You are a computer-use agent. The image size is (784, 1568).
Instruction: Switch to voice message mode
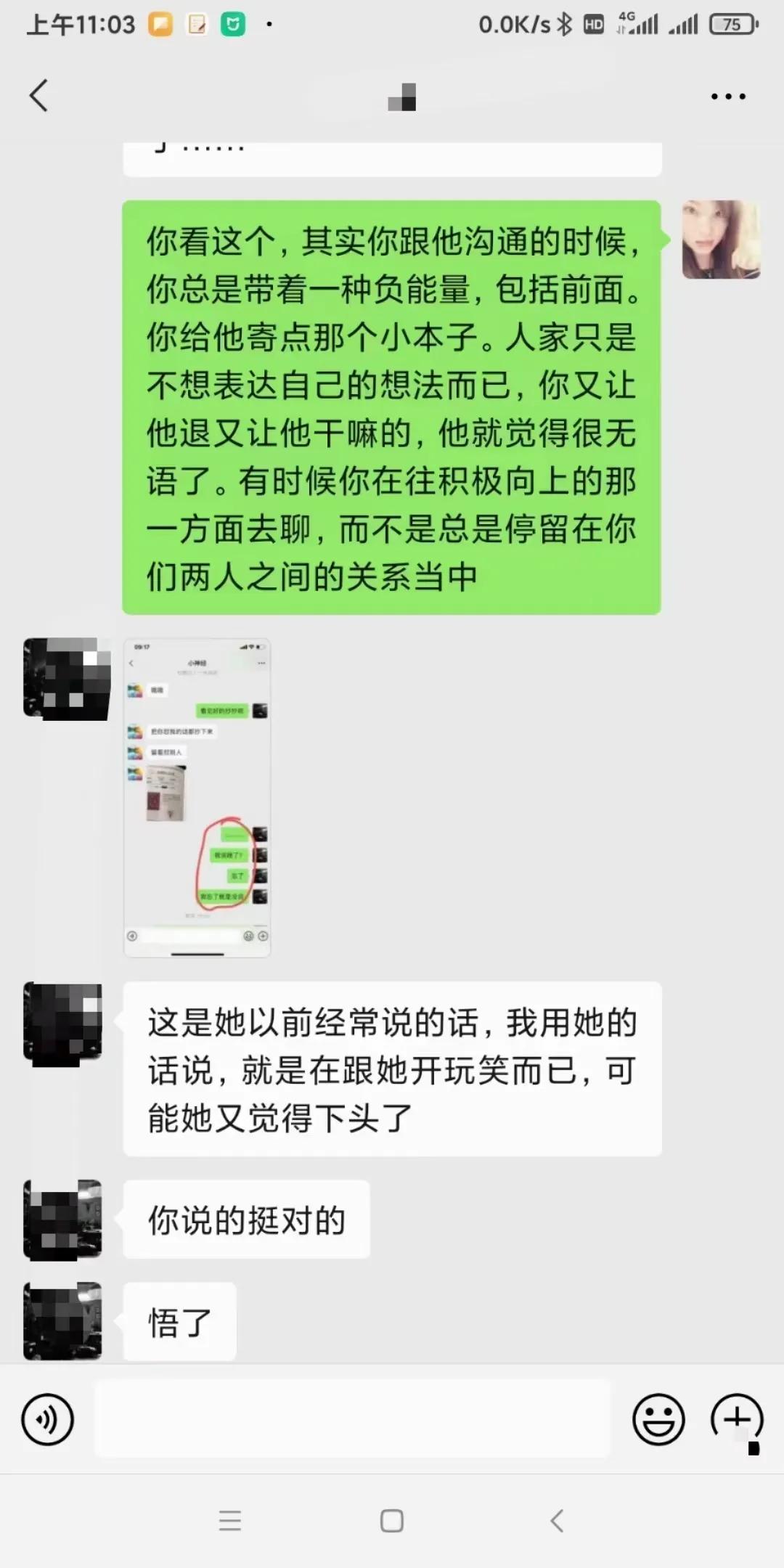pos(46,1419)
